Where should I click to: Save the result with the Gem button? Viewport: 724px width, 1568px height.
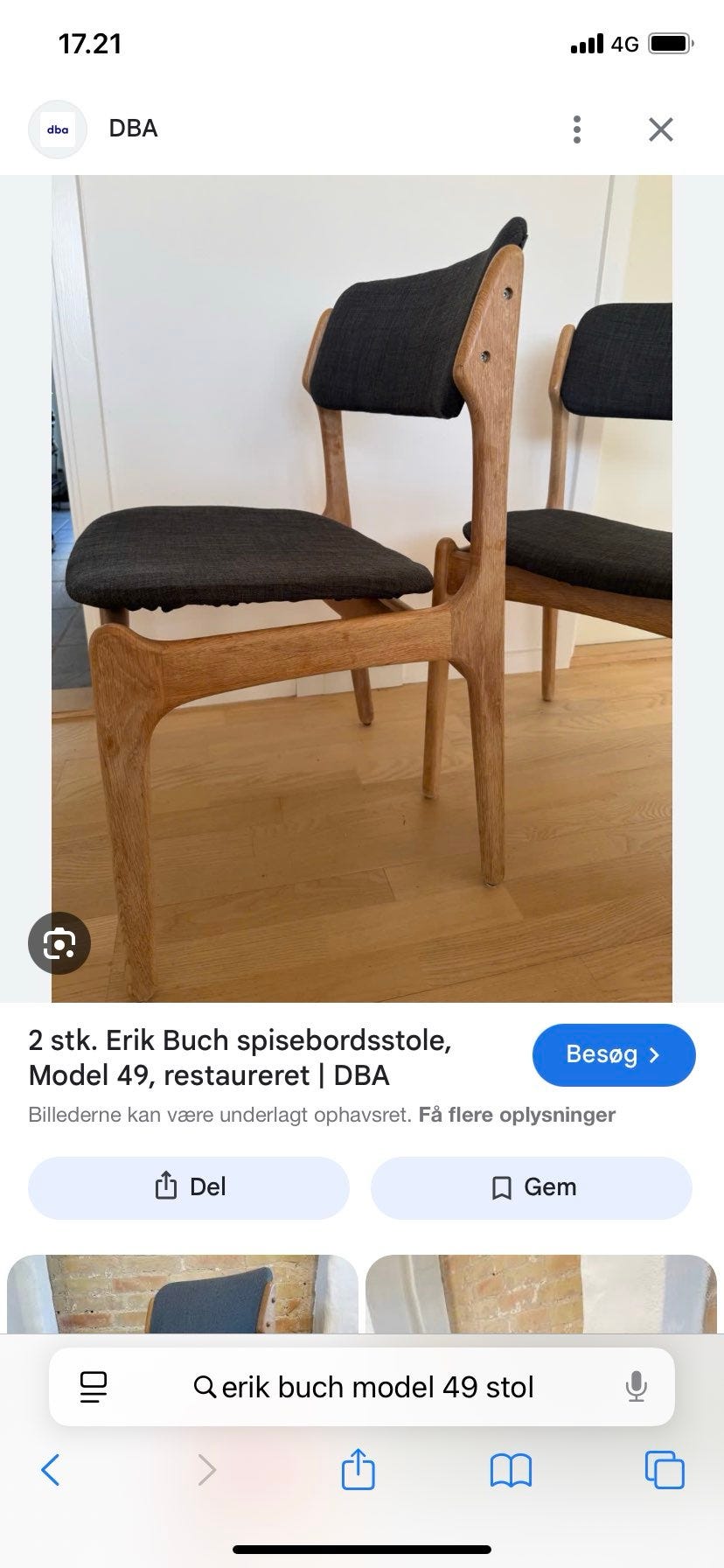[530, 1187]
